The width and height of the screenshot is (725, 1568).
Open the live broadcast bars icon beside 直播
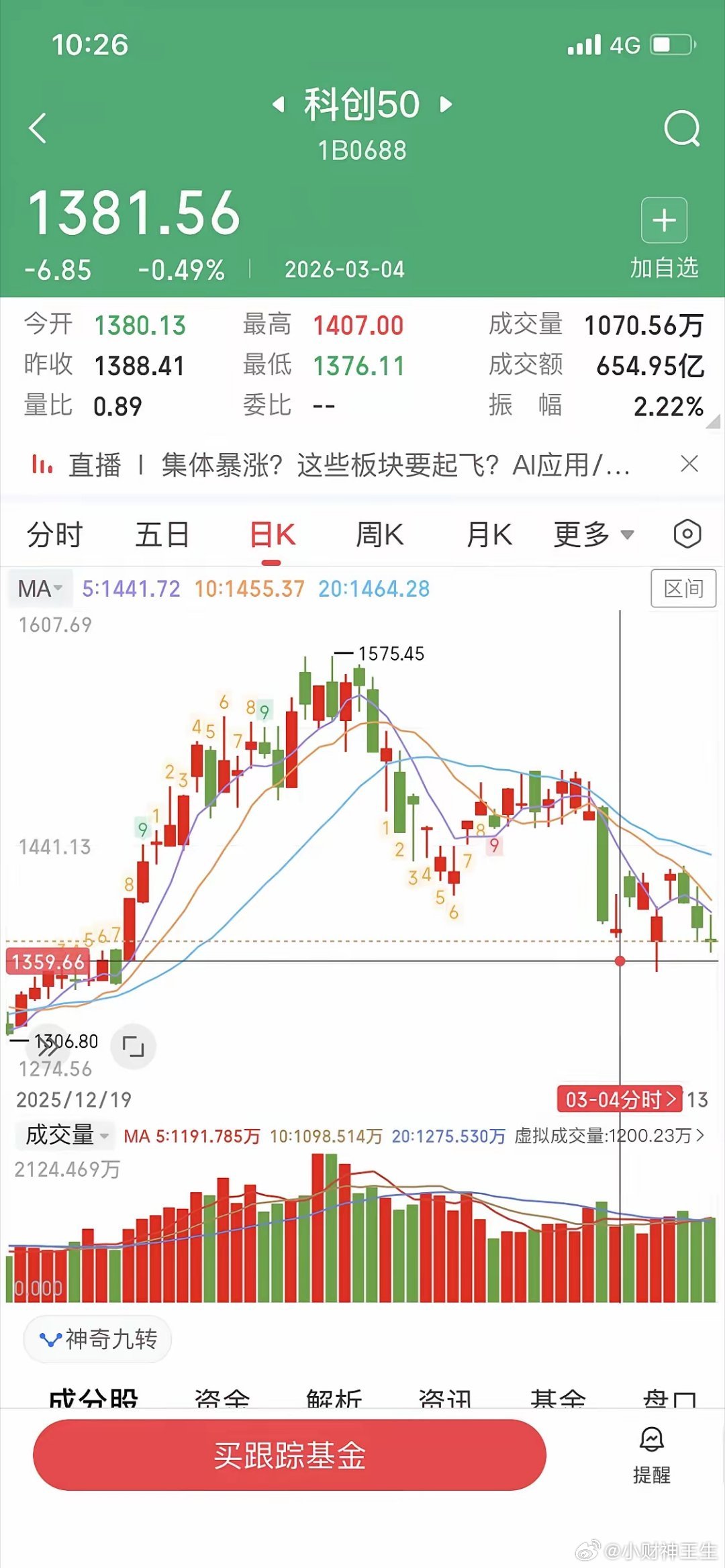click(40, 465)
